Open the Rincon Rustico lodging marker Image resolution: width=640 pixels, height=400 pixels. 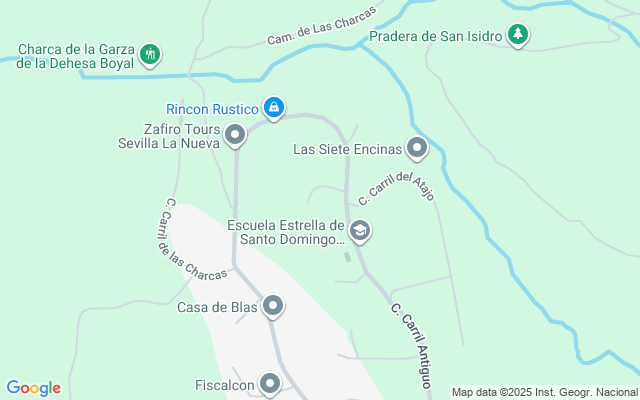coord(273,107)
